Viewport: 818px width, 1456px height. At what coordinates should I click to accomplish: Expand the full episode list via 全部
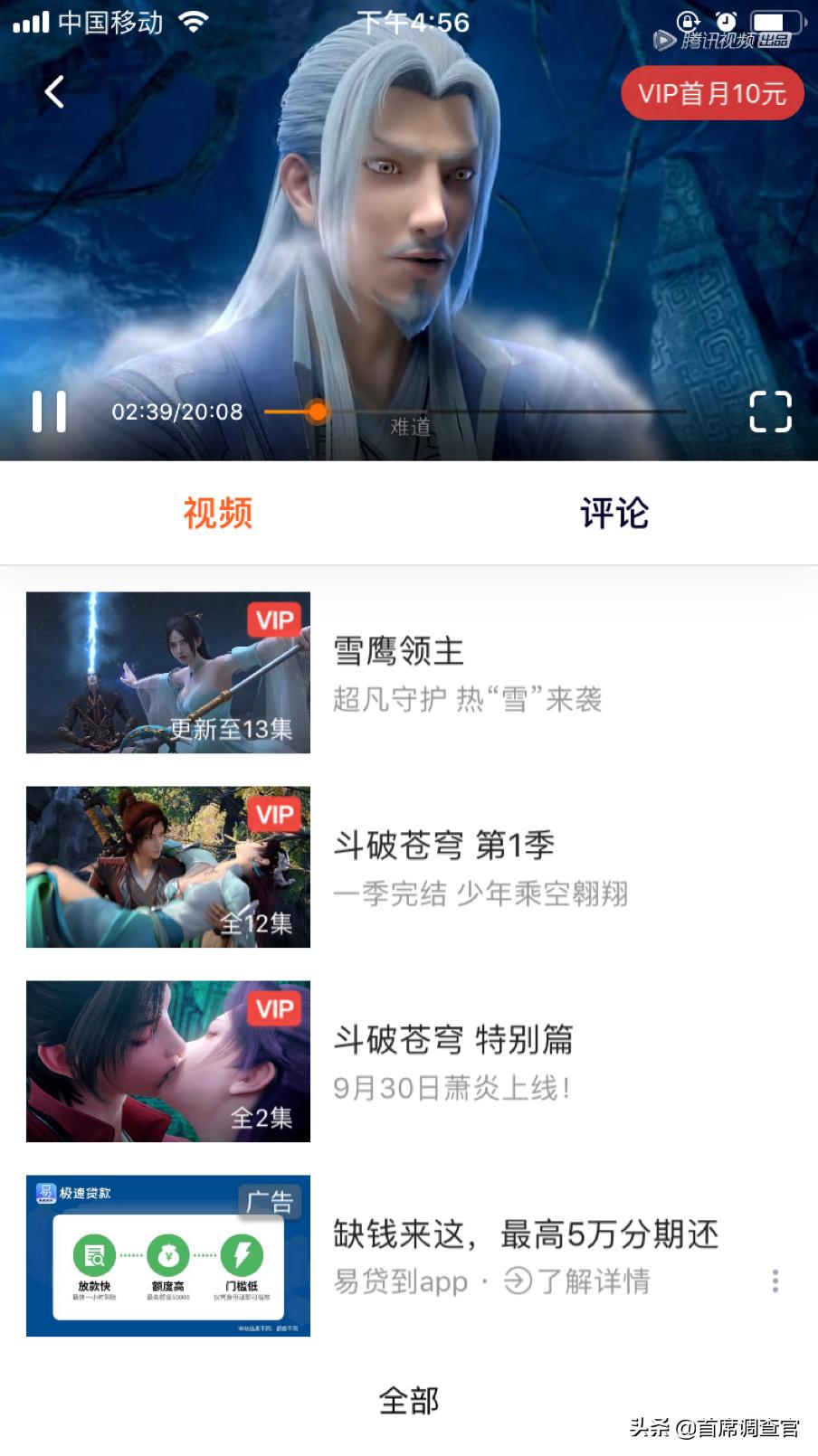click(x=408, y=1399)
